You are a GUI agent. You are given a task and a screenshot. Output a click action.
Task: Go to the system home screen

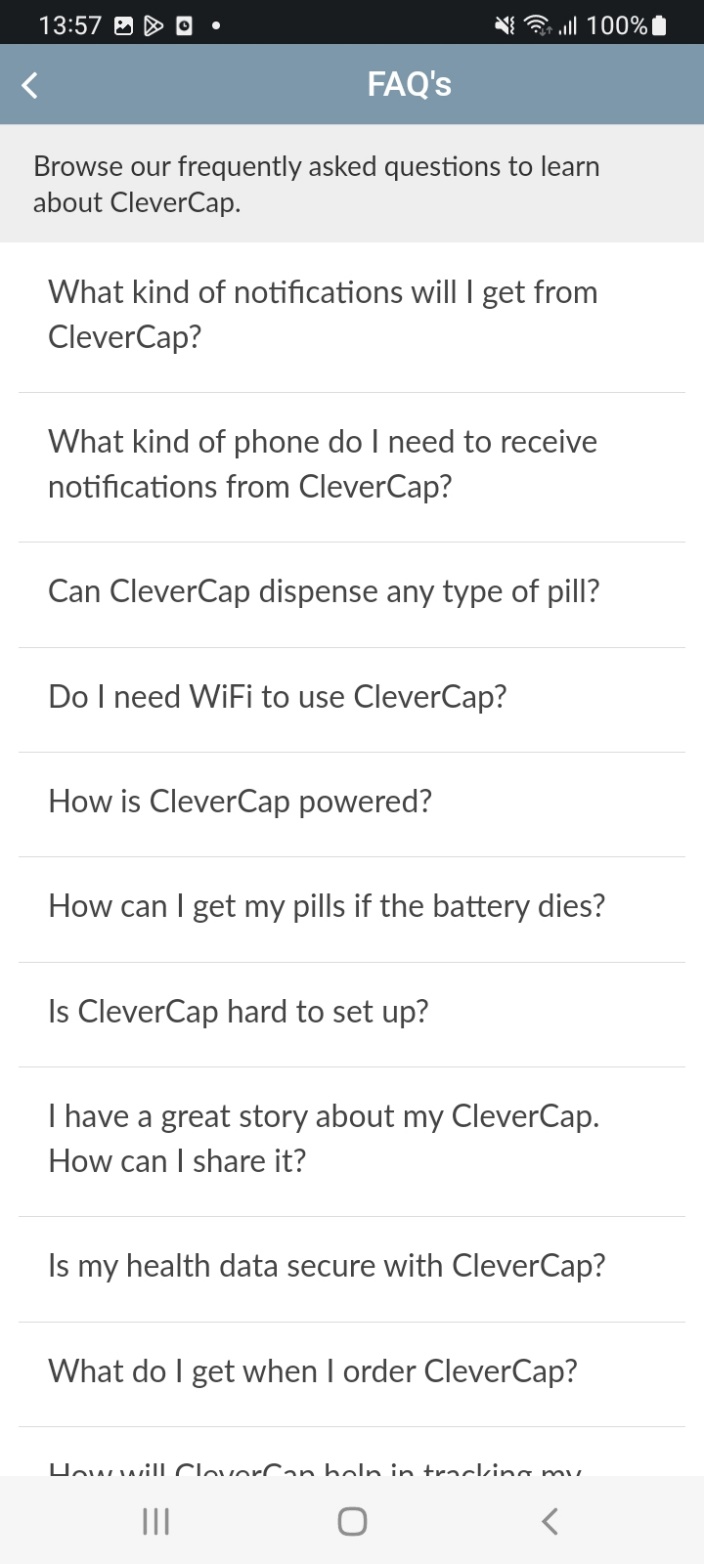click(x=352, y=1521)
